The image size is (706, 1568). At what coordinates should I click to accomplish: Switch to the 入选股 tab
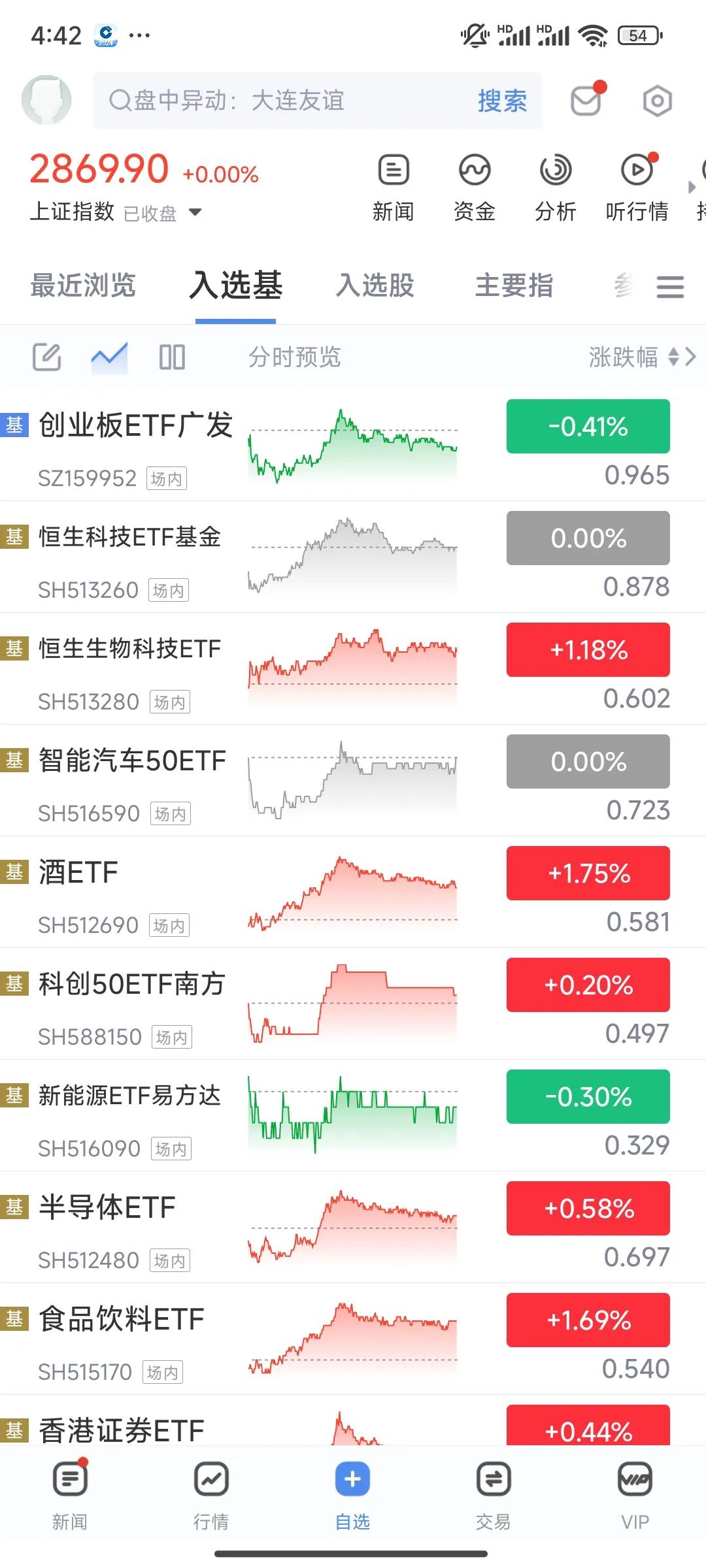[375, 286]
